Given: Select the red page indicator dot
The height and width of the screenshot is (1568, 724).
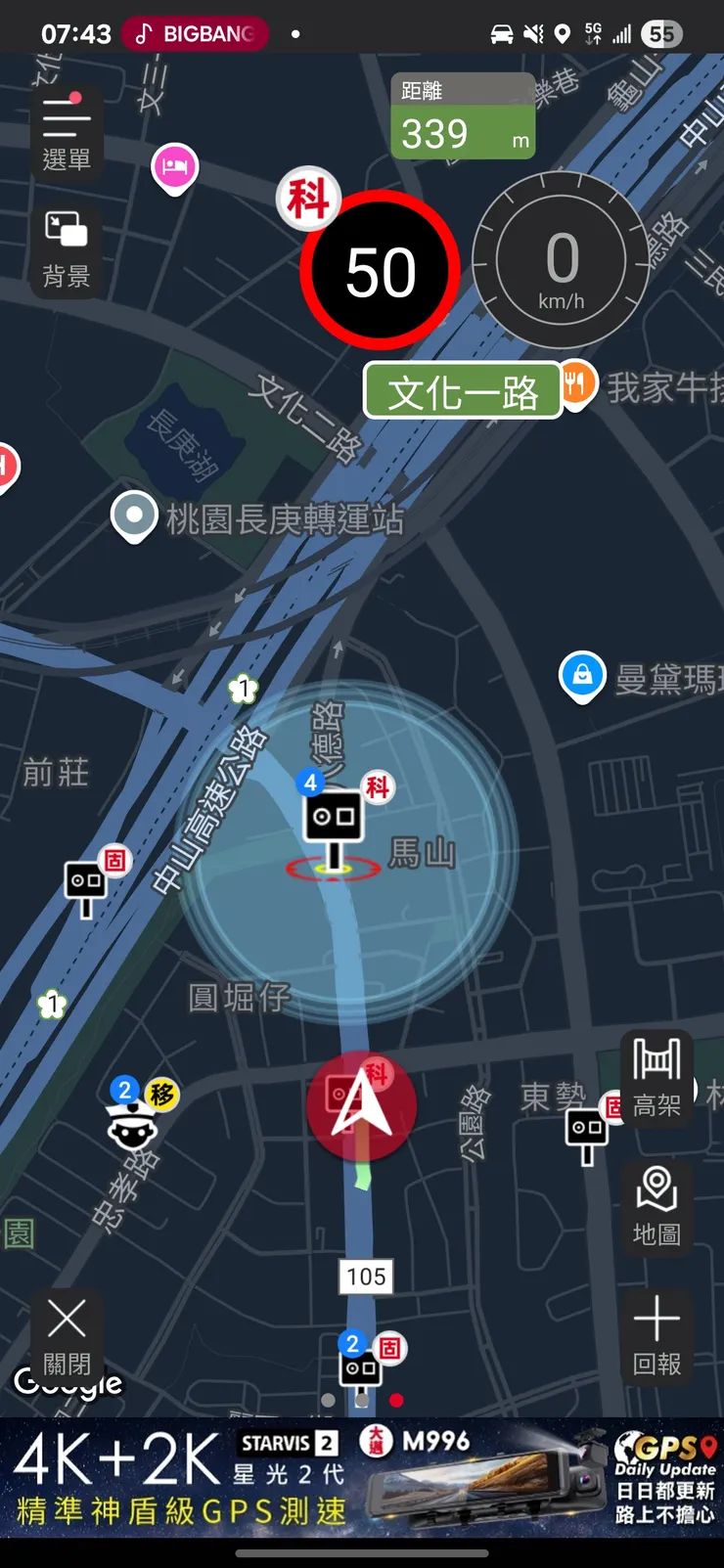Looking at the screenshot, I should pos(396,1401).
